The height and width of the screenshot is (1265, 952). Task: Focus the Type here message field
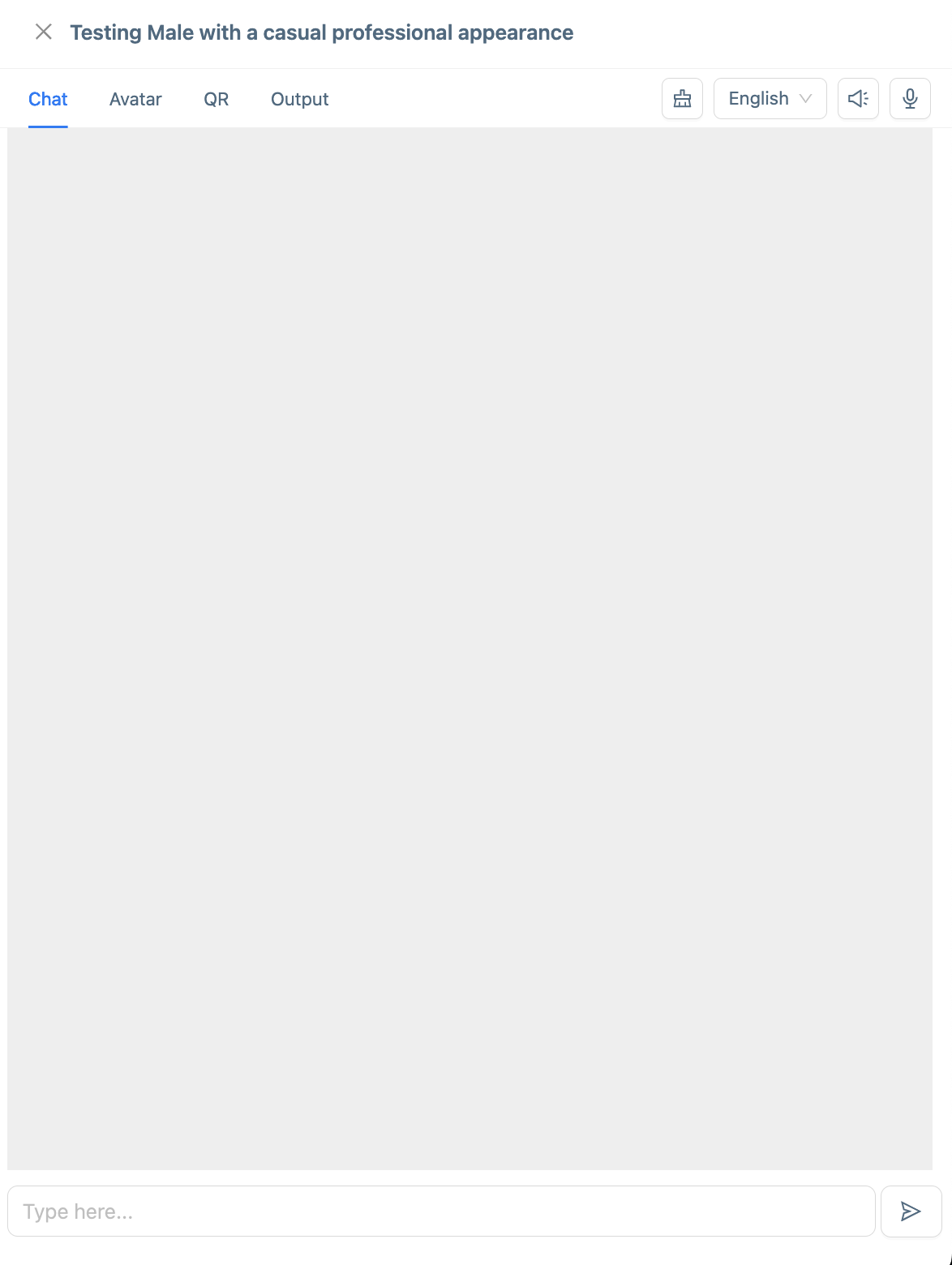click(440, 1211)
